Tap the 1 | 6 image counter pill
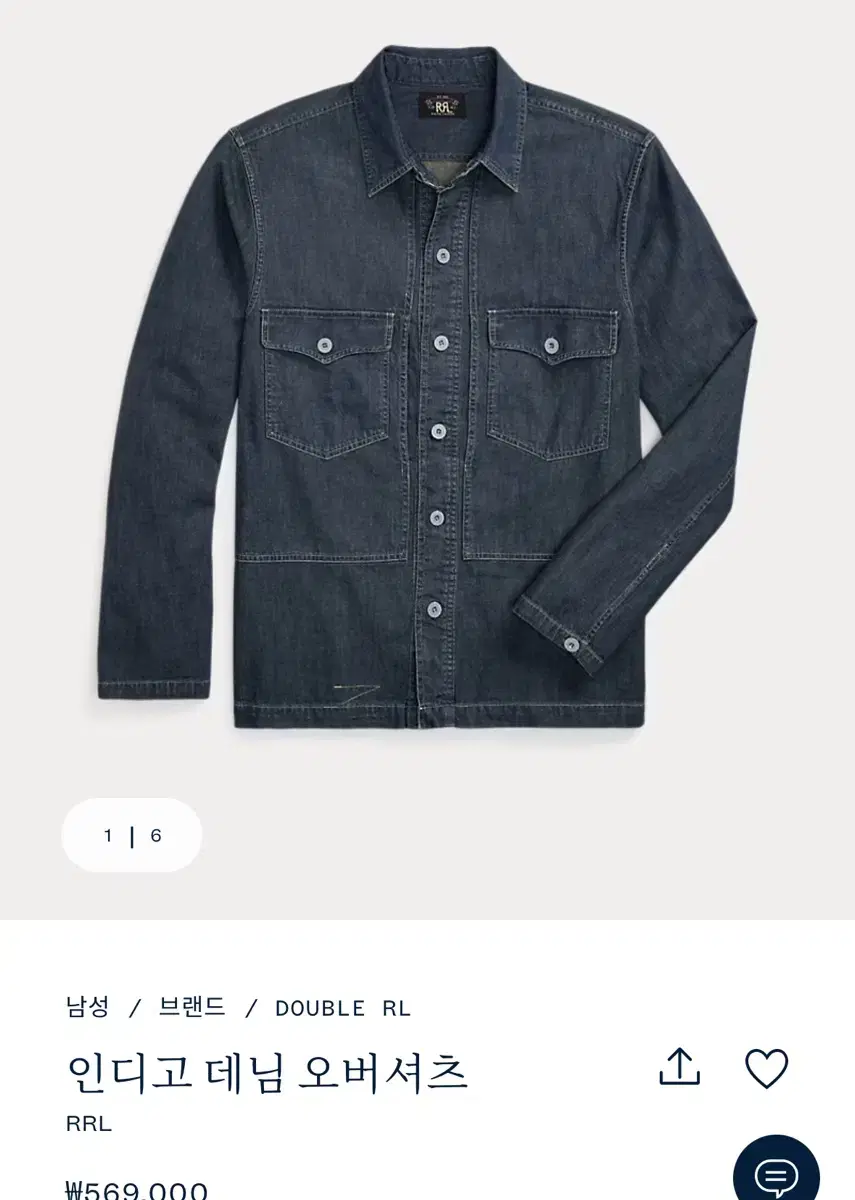 click(131, 835)
